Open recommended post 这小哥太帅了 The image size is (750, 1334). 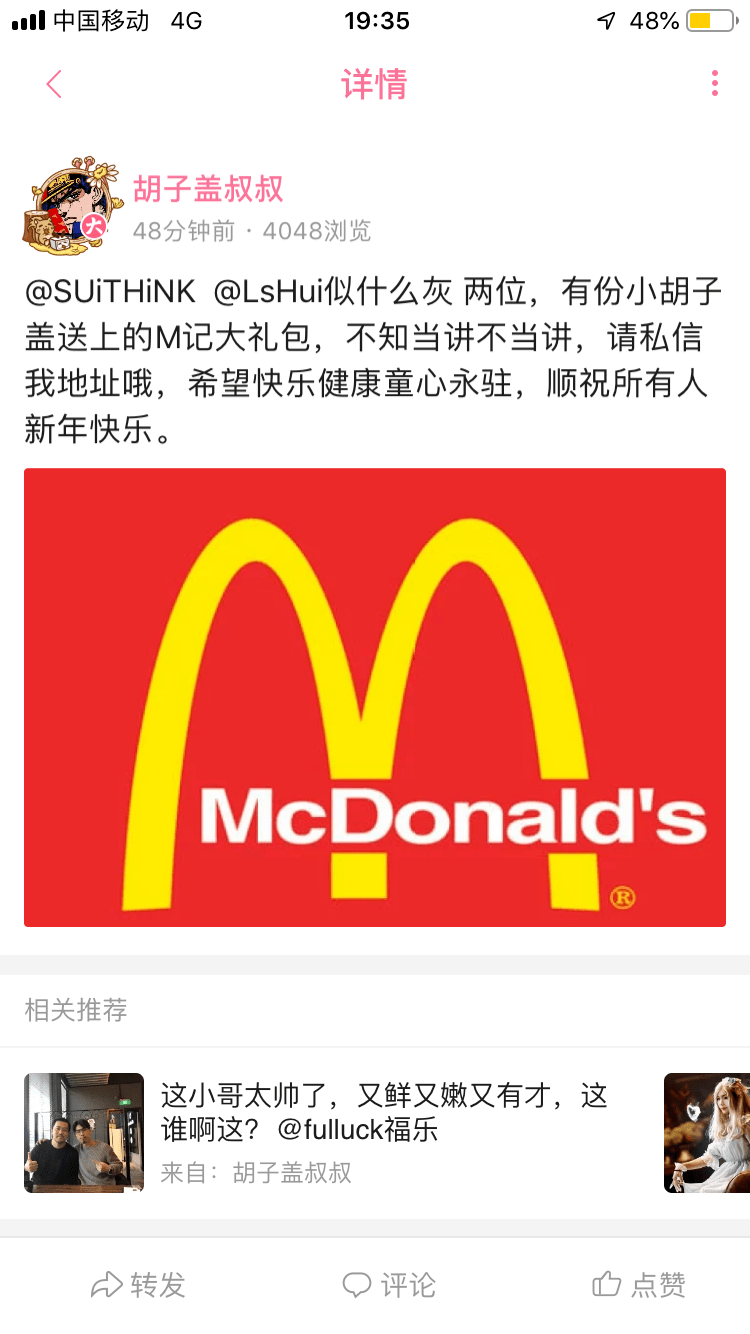pyautogui.click(x=384, y=1112)
